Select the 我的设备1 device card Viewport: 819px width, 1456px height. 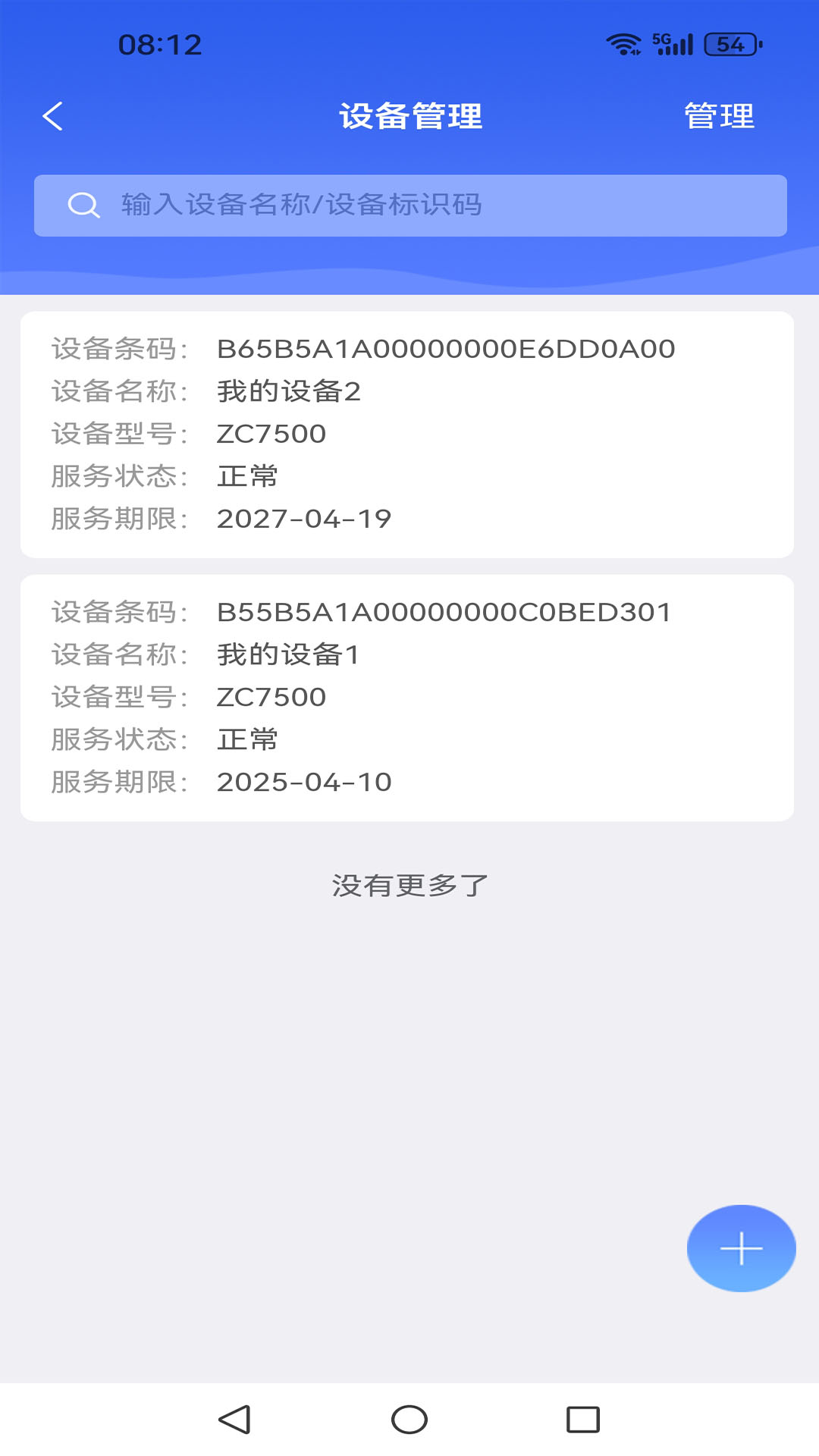click(409, 696)
